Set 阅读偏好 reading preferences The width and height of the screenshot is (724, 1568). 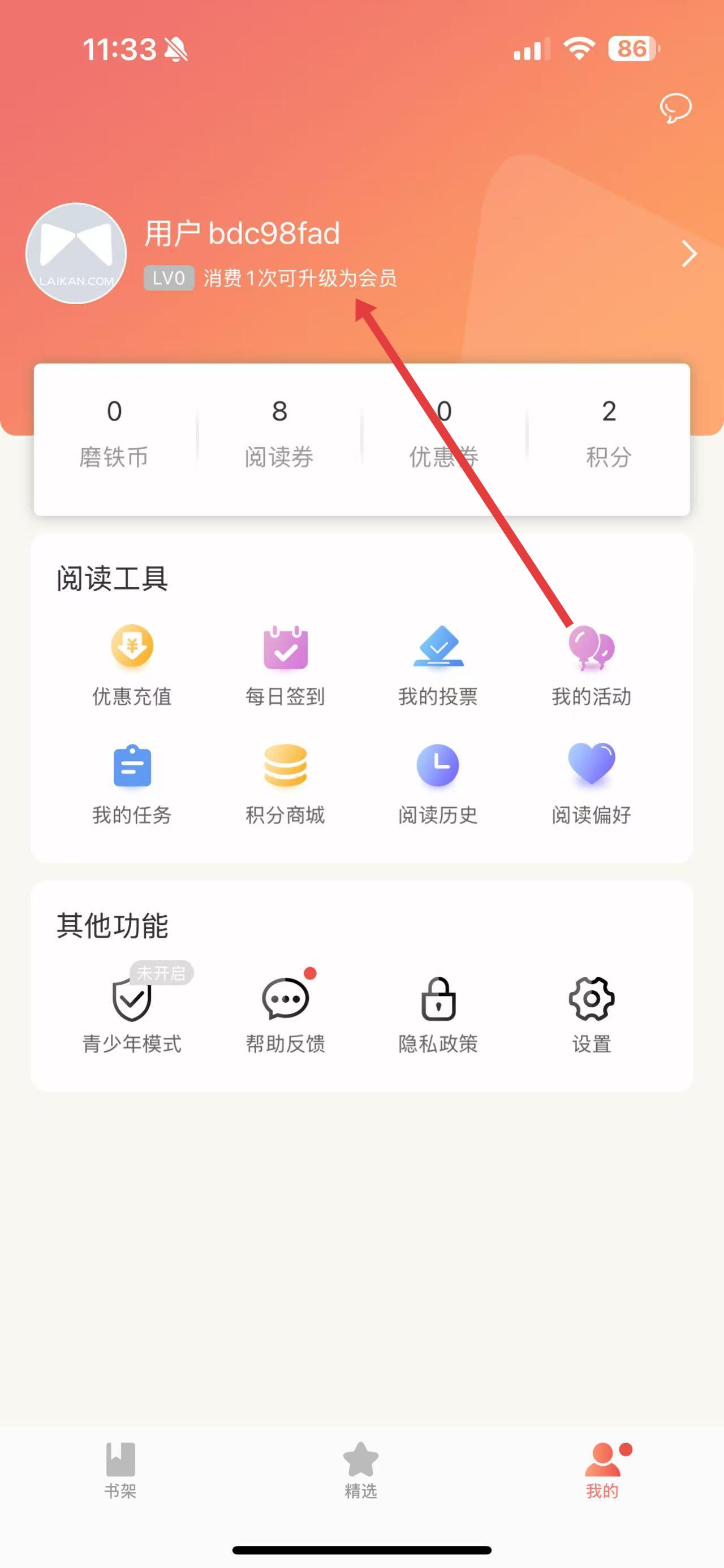click(591, 783)
